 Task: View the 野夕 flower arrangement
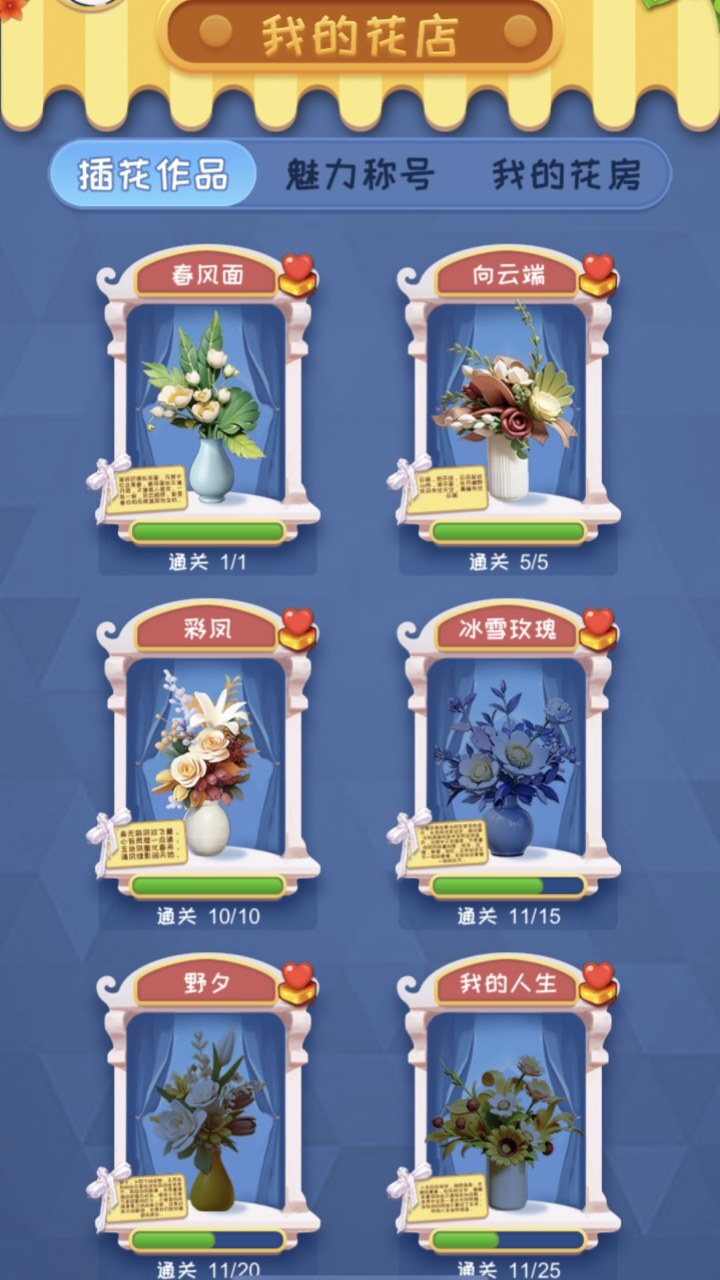pos(207,1110)
